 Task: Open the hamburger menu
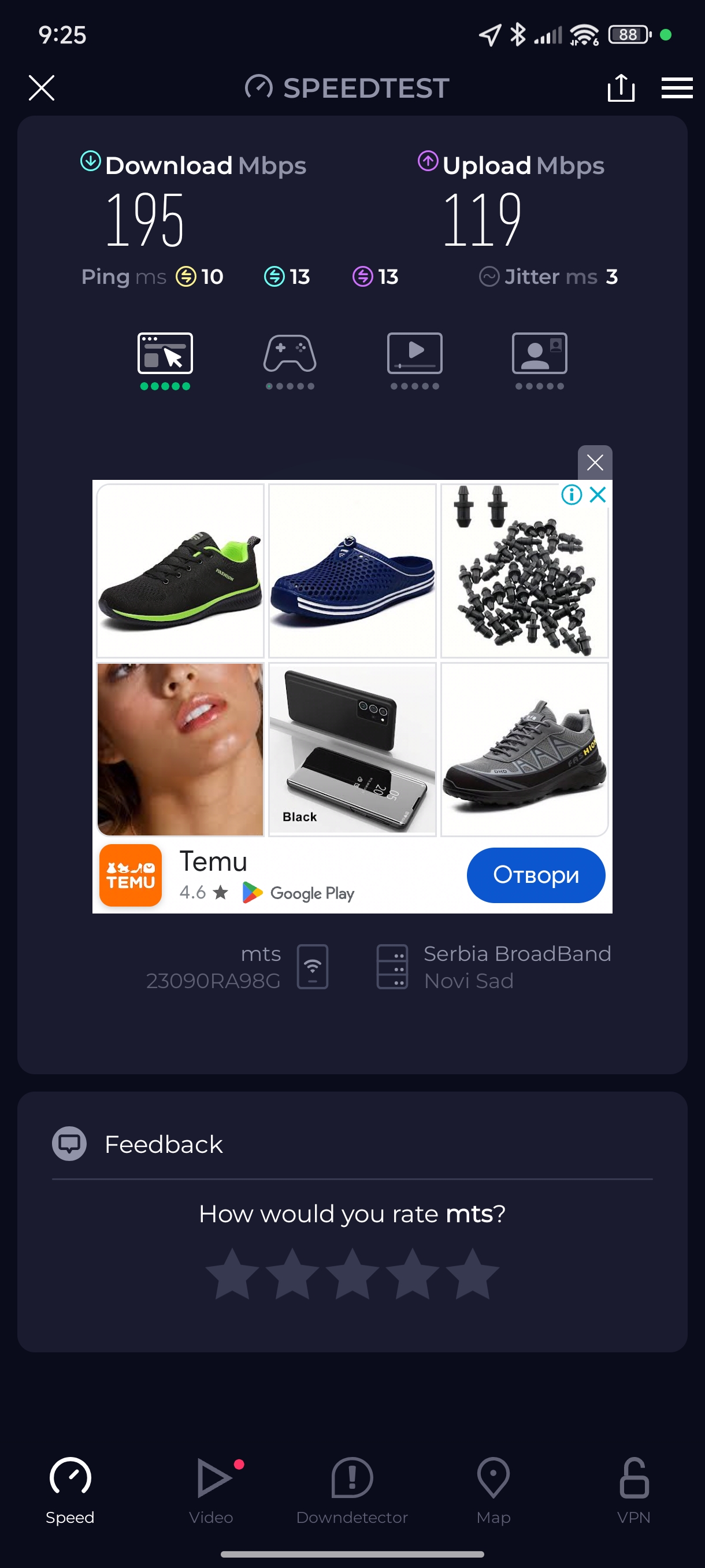coord(677,88)
